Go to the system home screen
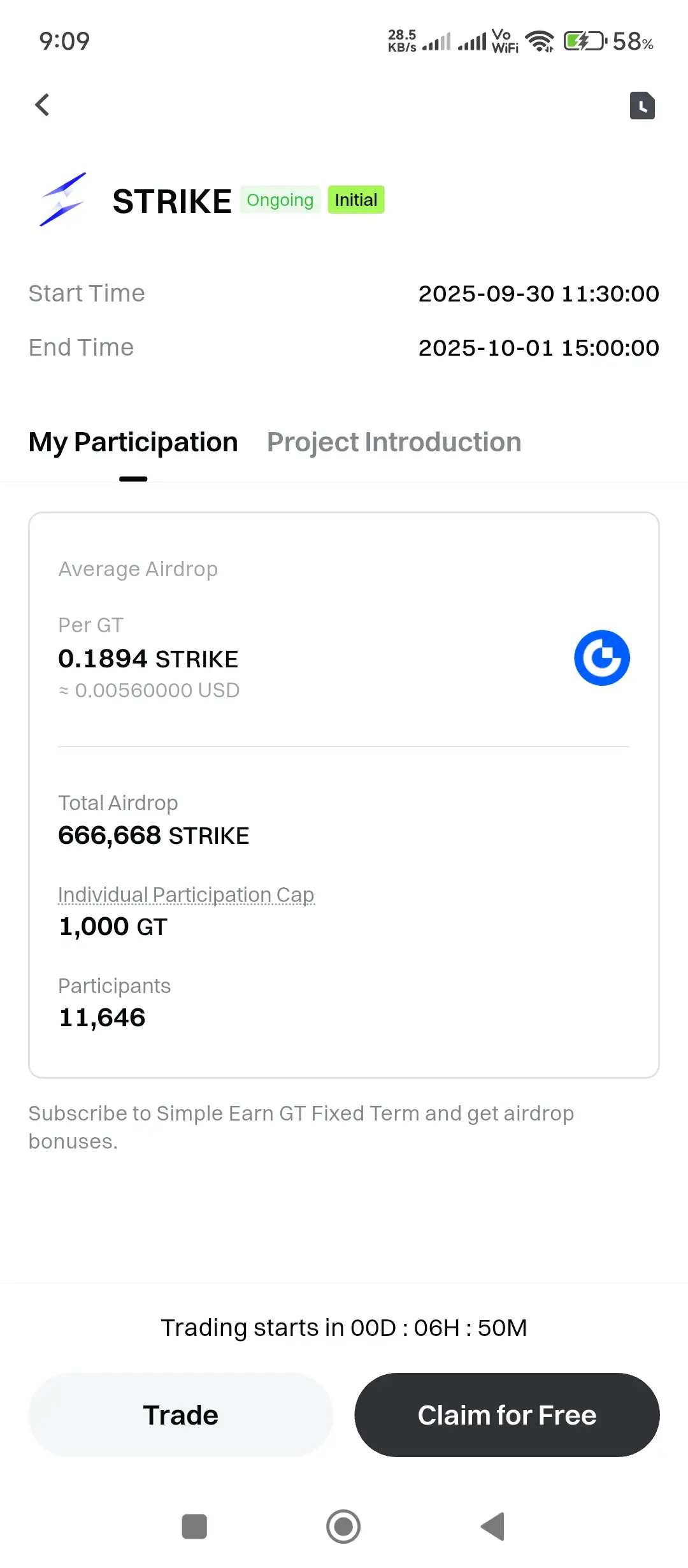688x1568 pixels. tap(343, 1527)
